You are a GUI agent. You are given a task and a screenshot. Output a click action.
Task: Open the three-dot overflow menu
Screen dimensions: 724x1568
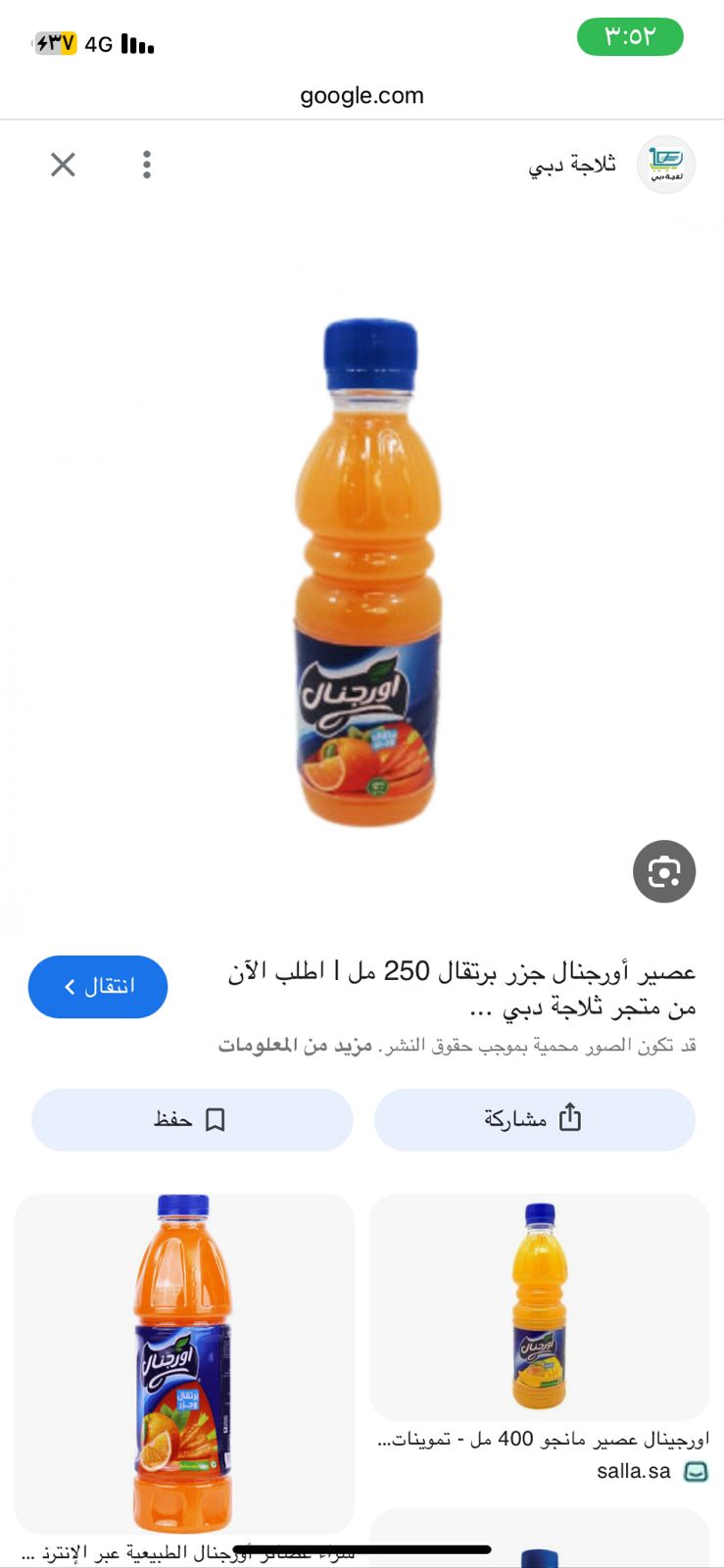pos(146,165)
